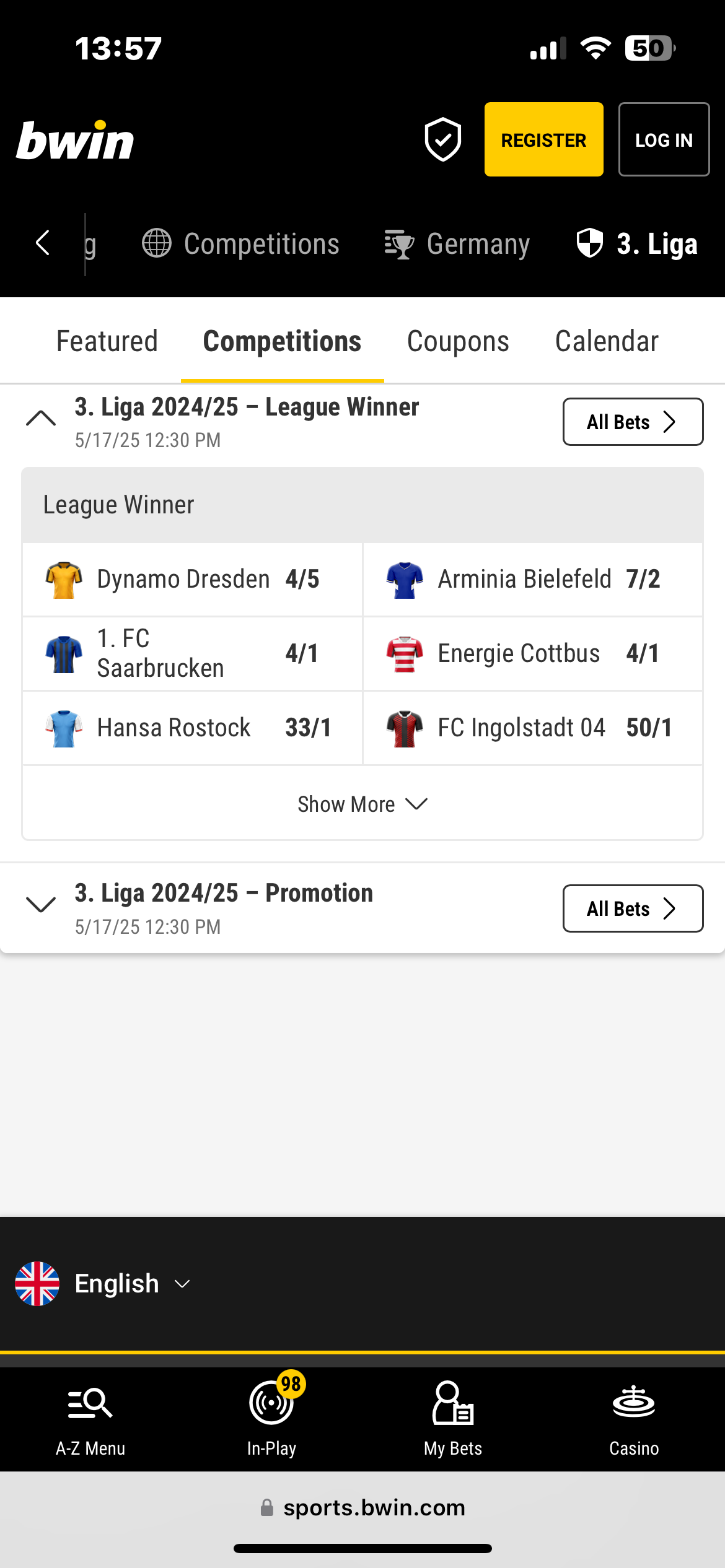Switch to the Featured tab
725x1568 pixels.
107,341
